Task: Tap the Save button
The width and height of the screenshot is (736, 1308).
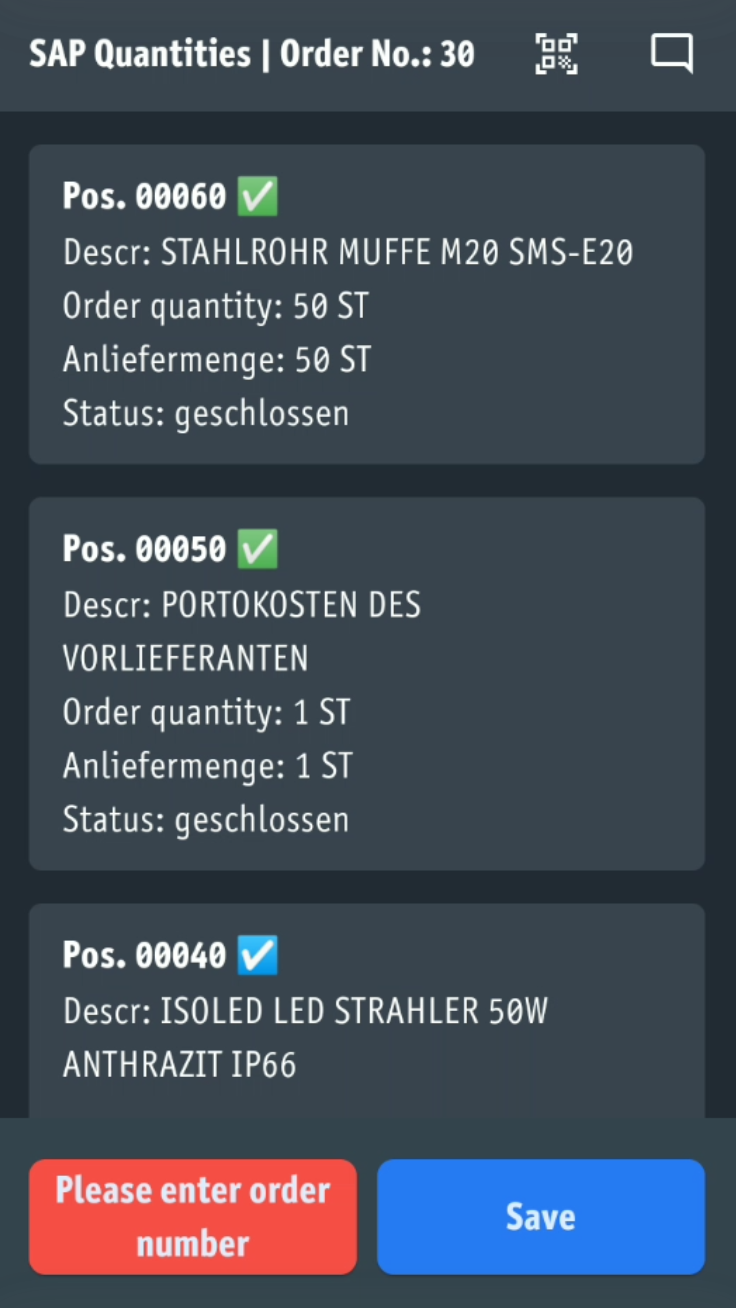Action: point(541,1216)
